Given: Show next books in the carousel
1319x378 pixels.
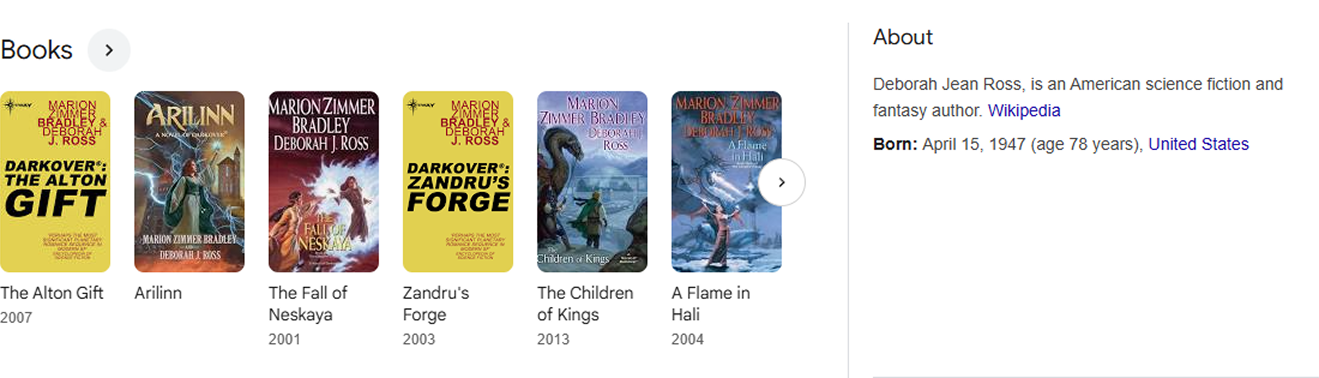Looking at the screenshot, I should pyautogui.click(x=782, y=182).
